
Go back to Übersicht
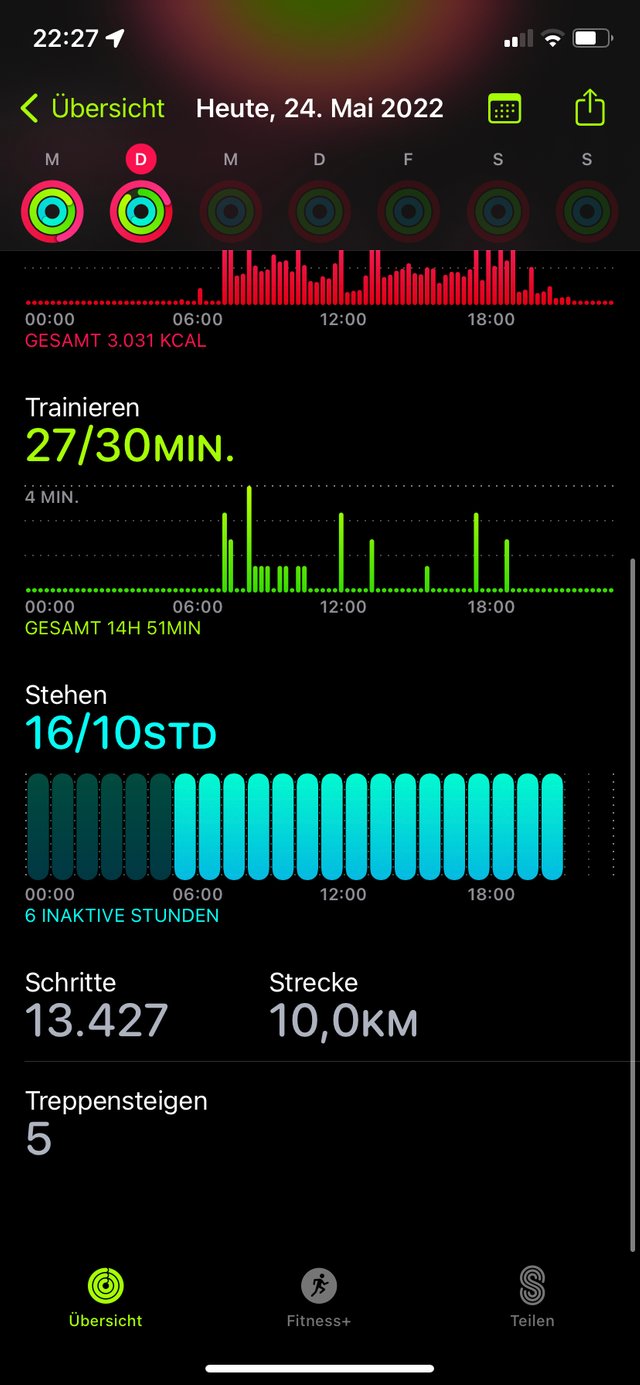click(92, 108)
